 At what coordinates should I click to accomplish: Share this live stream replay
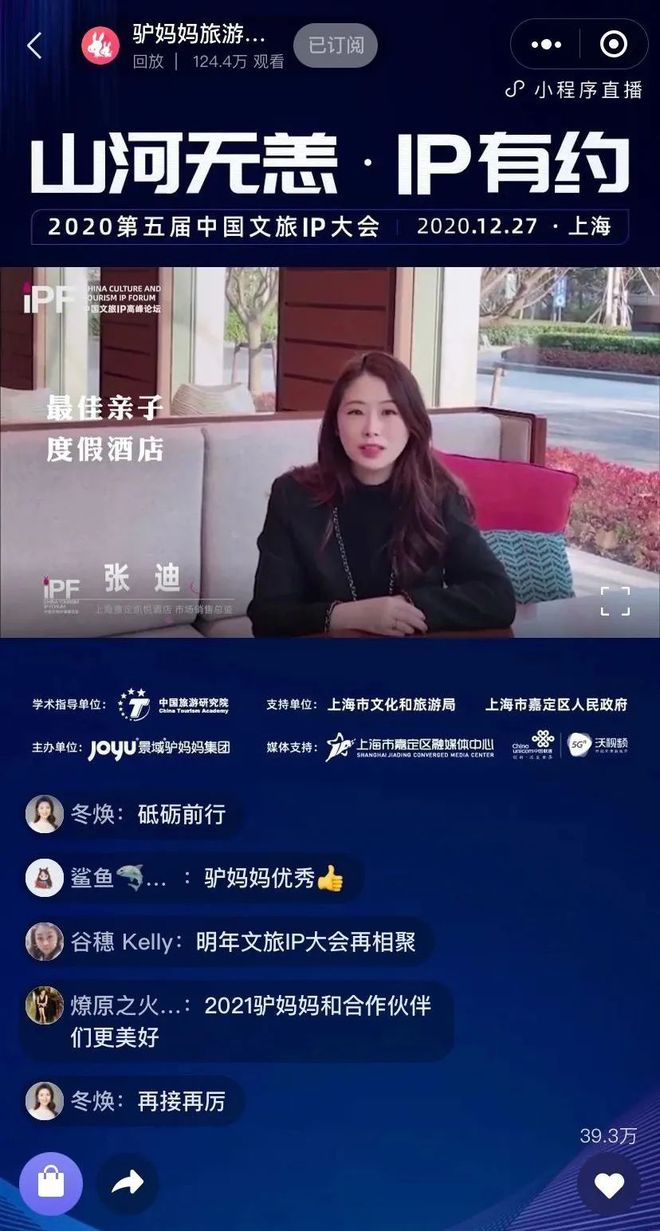pos(127,1184)
